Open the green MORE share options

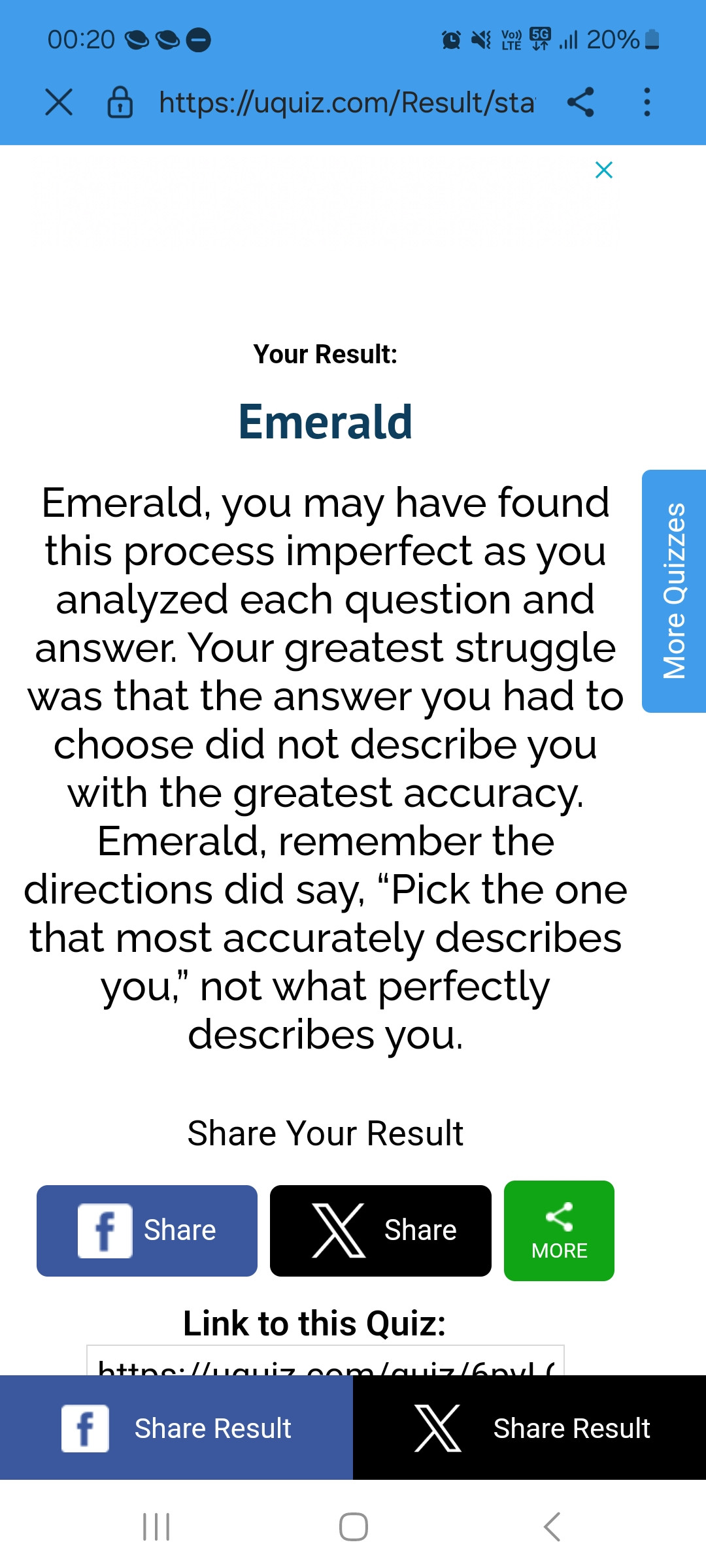point(559,1230)
